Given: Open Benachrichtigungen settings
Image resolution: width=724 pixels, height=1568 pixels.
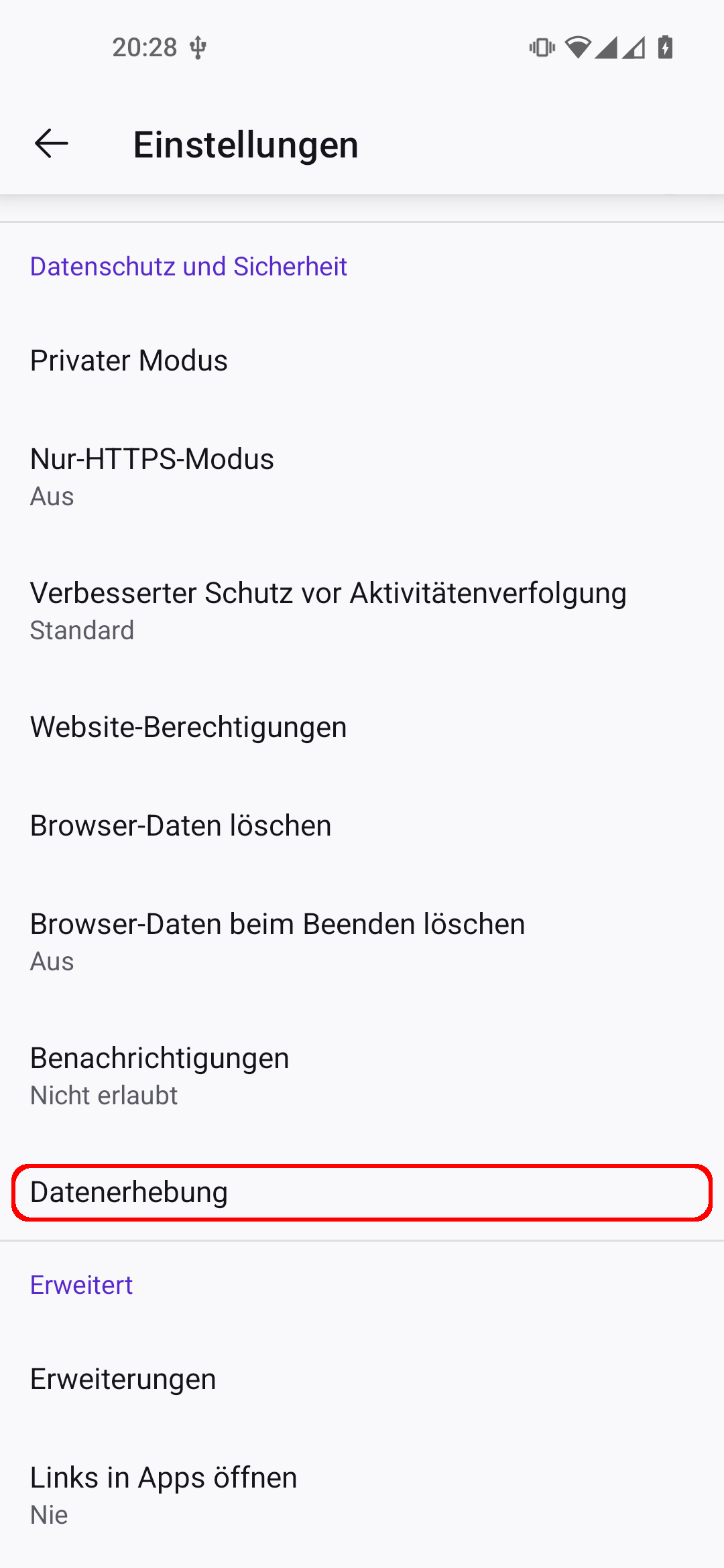Looking at the screenshot, I should 362,1075.
